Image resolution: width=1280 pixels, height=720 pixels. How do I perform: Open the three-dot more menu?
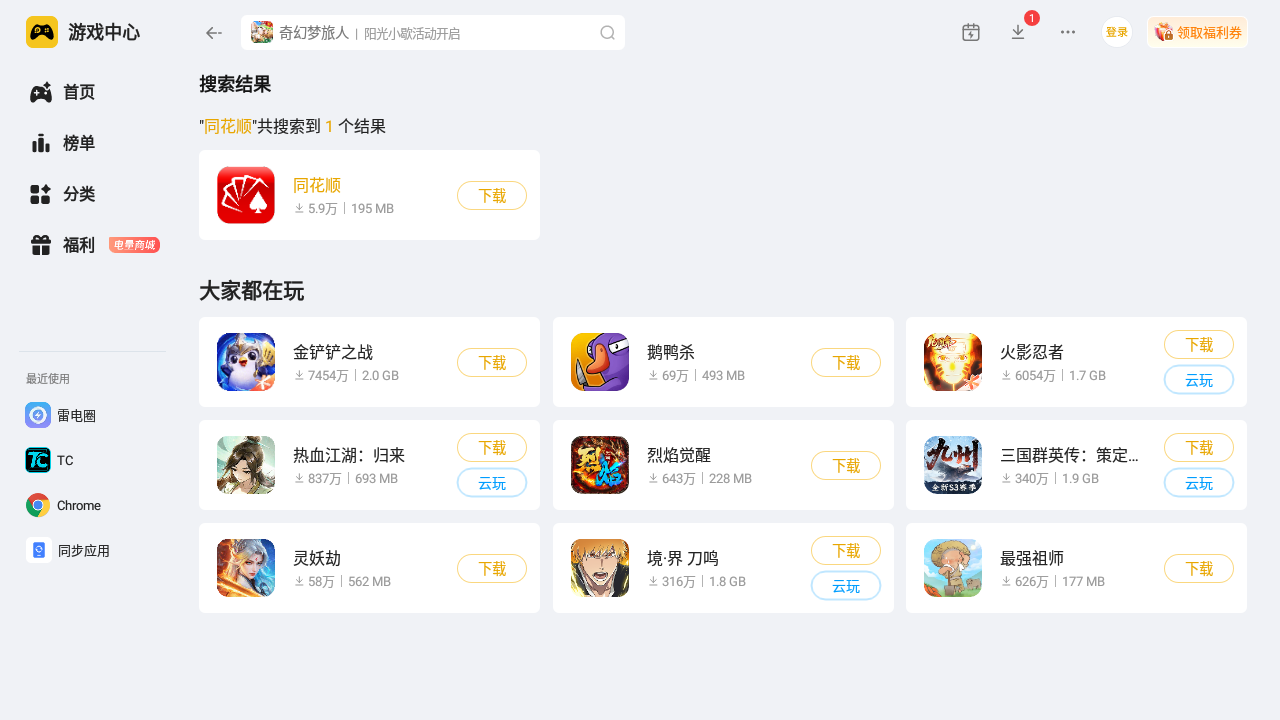tap(1068, 32)
